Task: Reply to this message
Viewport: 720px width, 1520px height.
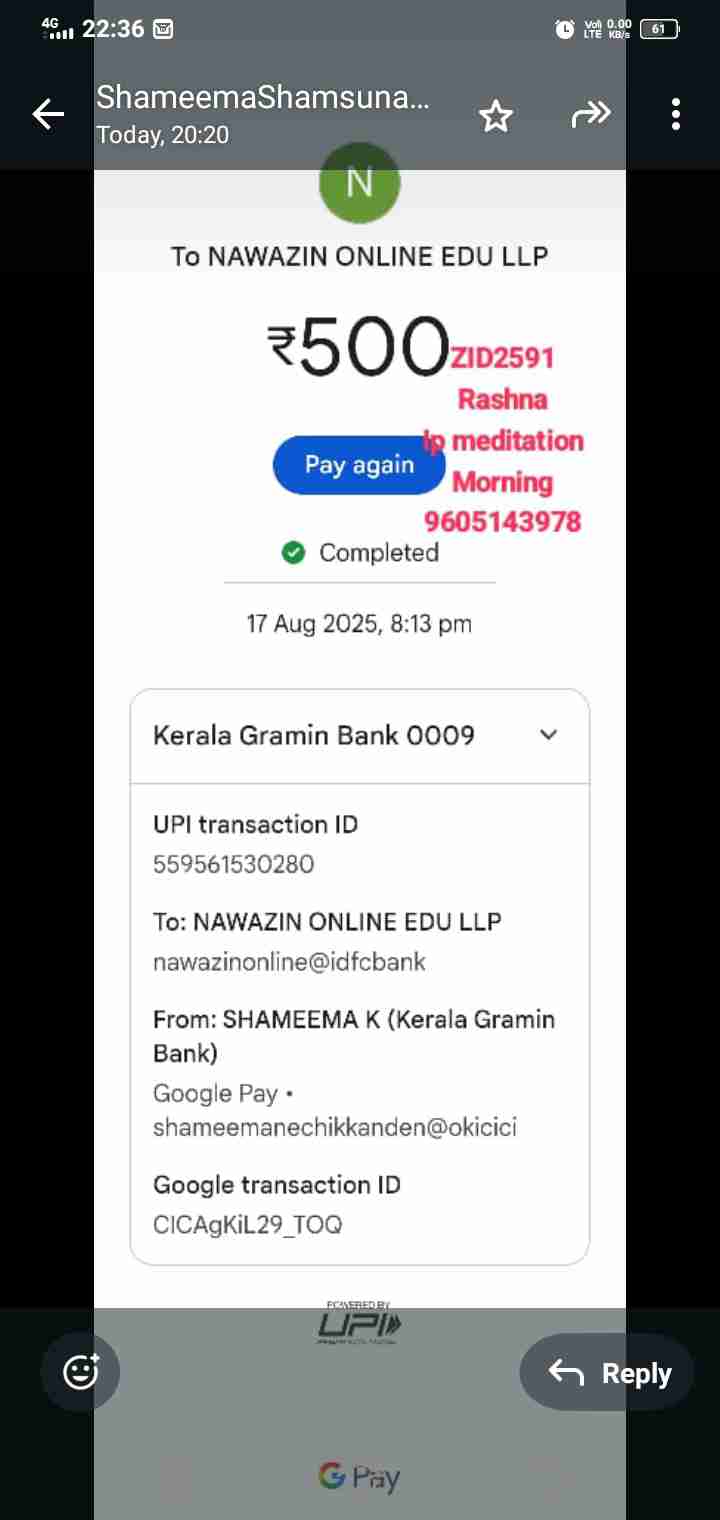Action: 610,1373
